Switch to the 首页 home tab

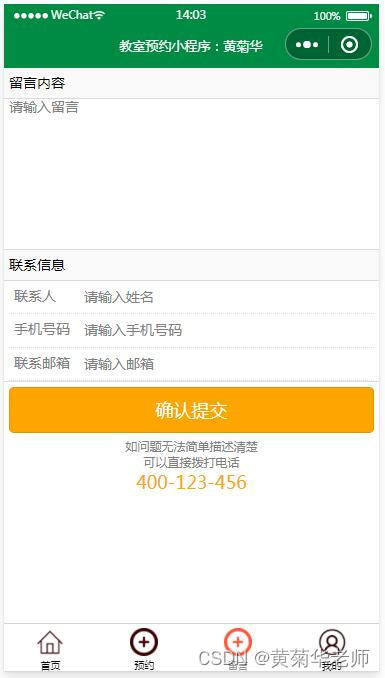coord(51,650)
